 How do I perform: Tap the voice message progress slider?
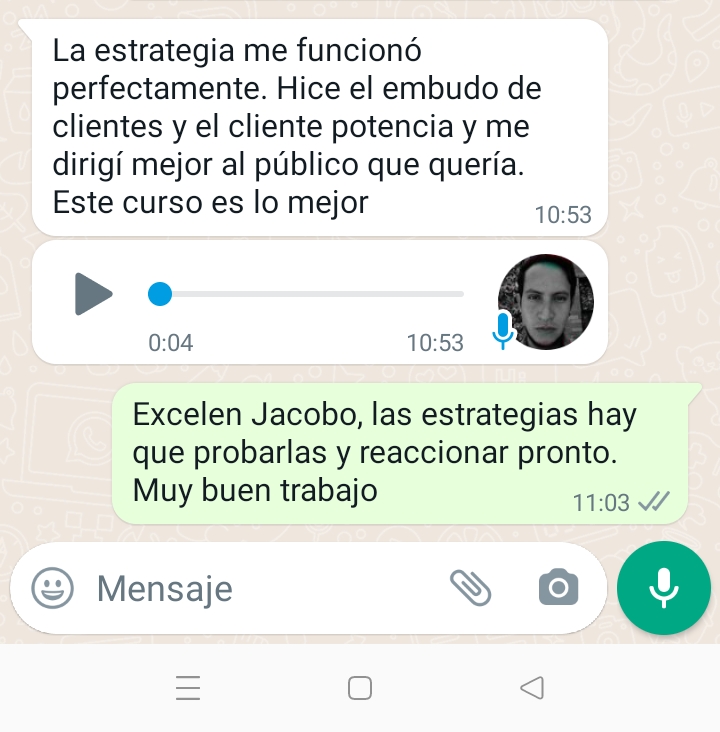(x=310, y=294)
